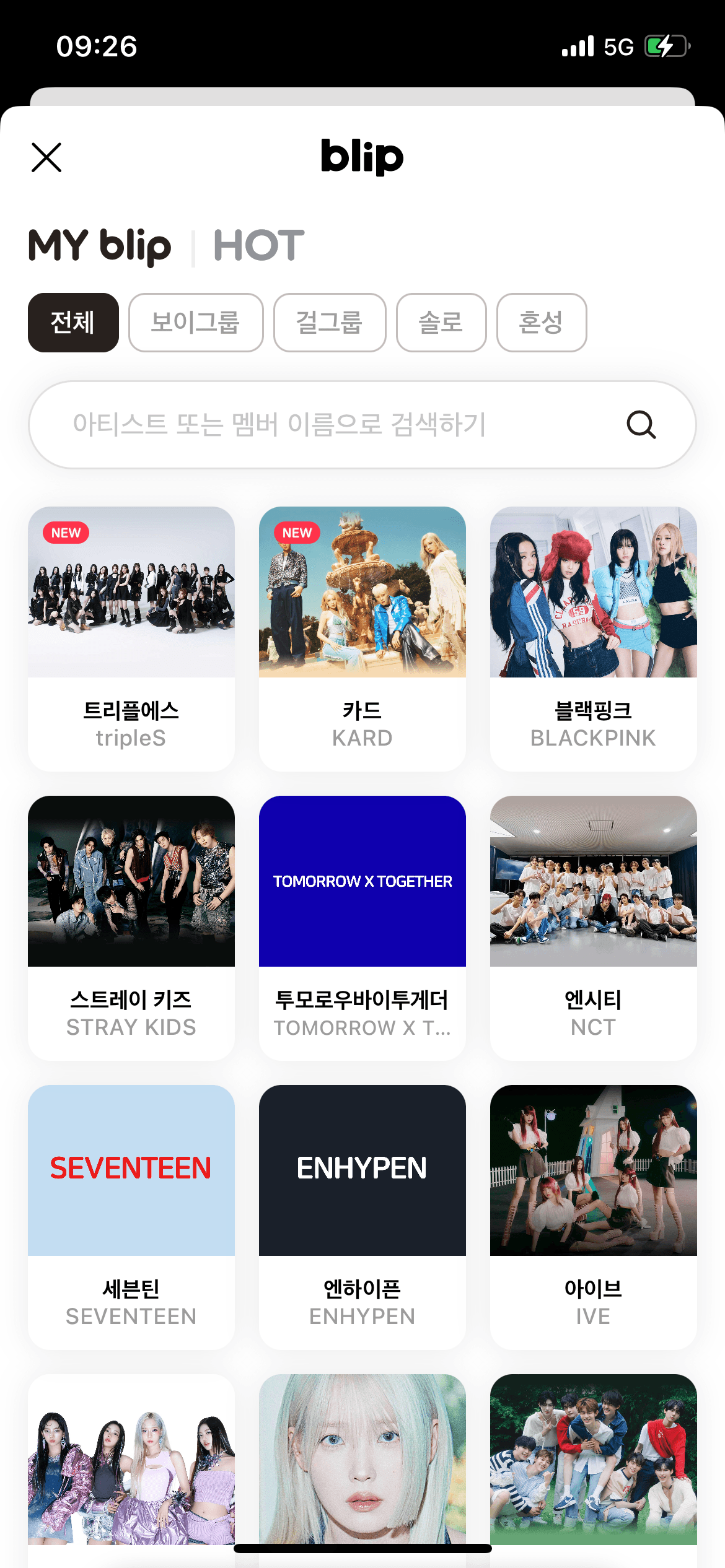The image size is (725, 1568).
Task: Filter artists by 걸그룹
Action: pos(328,323)
